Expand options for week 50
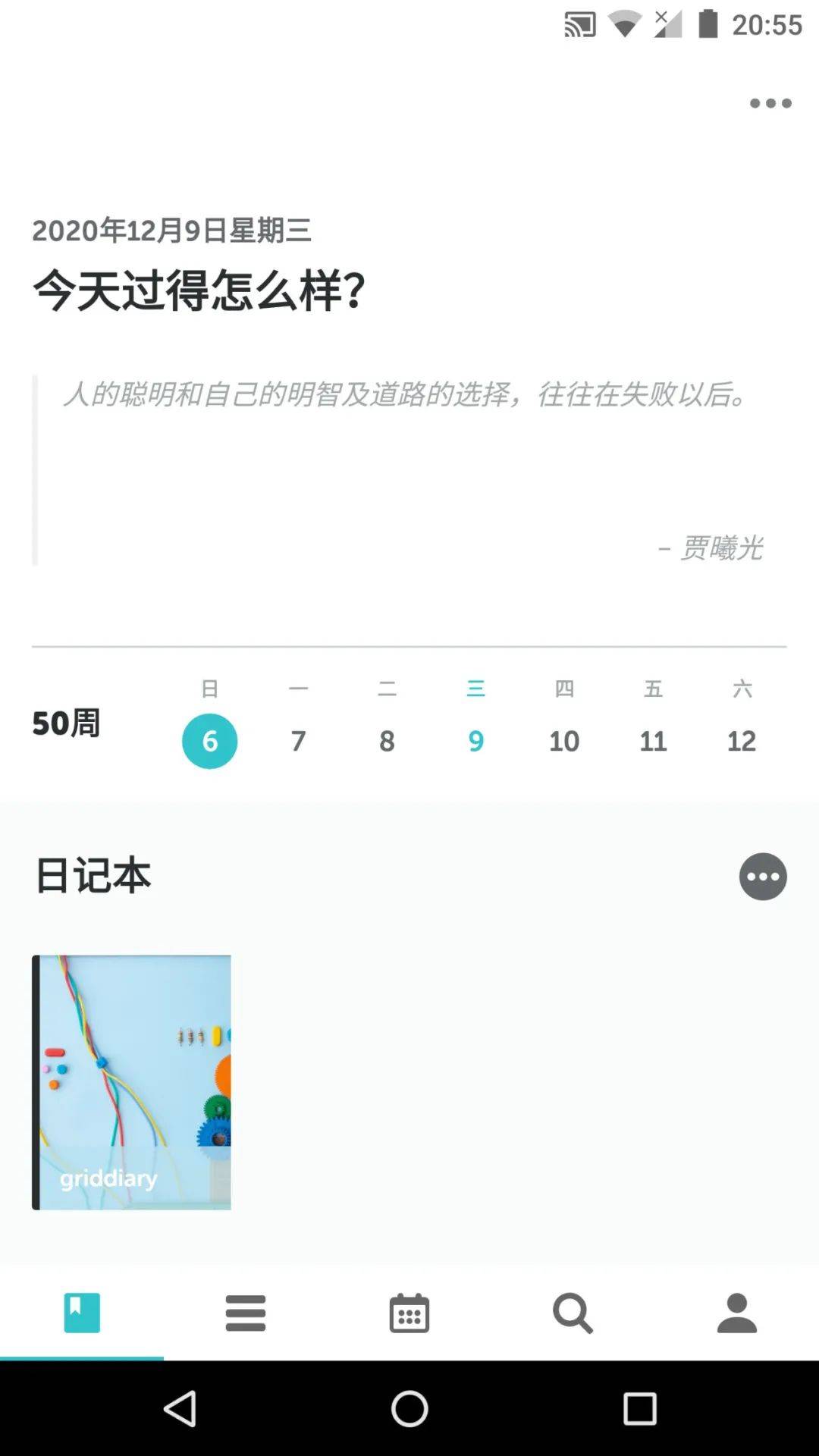This screenshot has height=1456, width=819. pyautogui.click(x=67, y=724)
